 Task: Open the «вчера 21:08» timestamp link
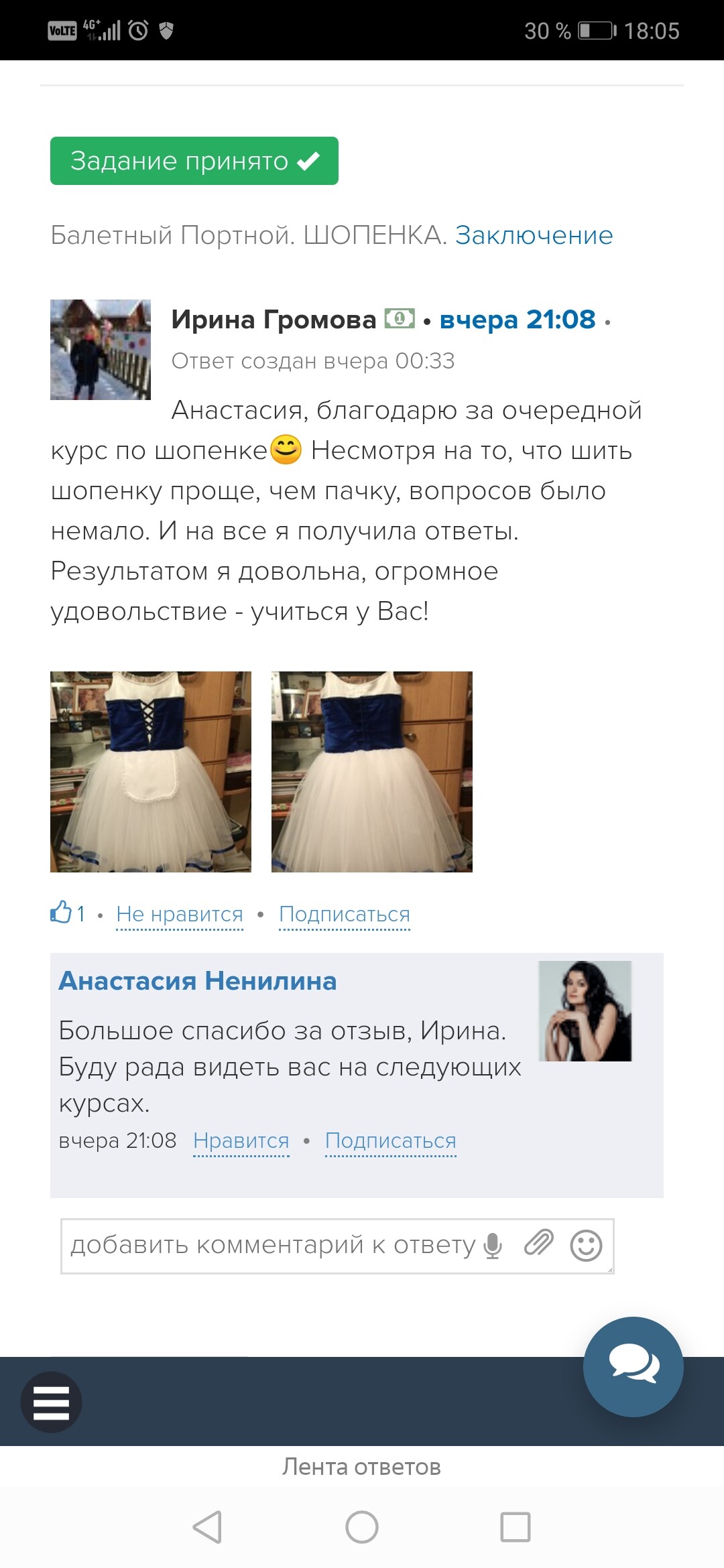(517, 320)
